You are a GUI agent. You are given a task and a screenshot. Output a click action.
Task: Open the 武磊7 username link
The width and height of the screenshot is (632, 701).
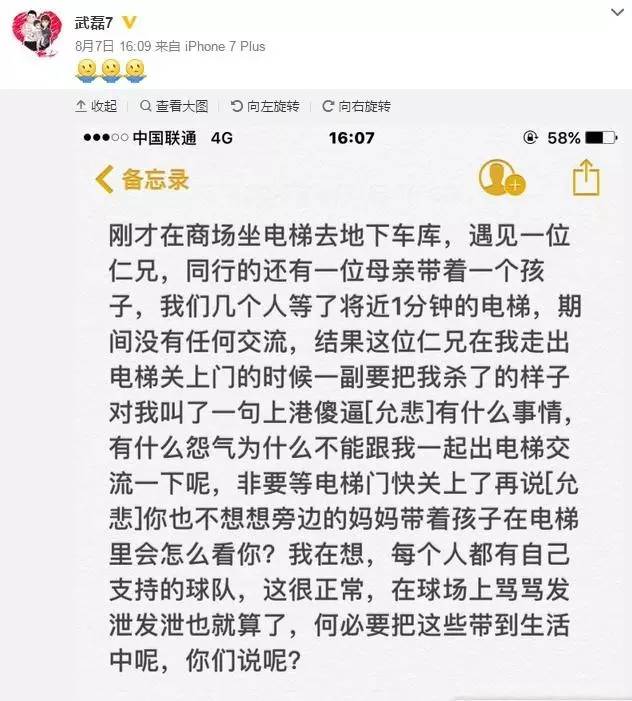96,22
